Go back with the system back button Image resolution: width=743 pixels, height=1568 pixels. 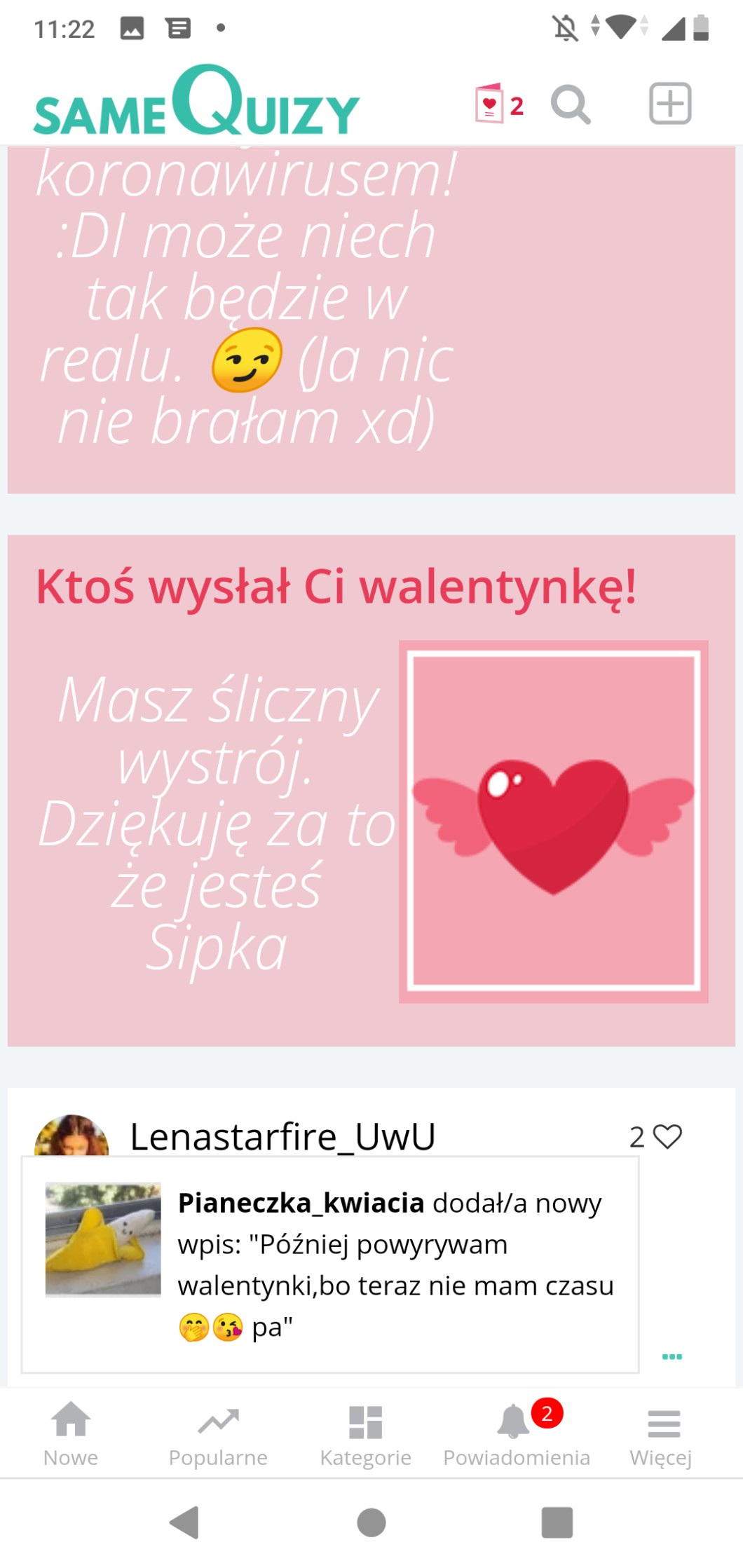[185, 1522]
